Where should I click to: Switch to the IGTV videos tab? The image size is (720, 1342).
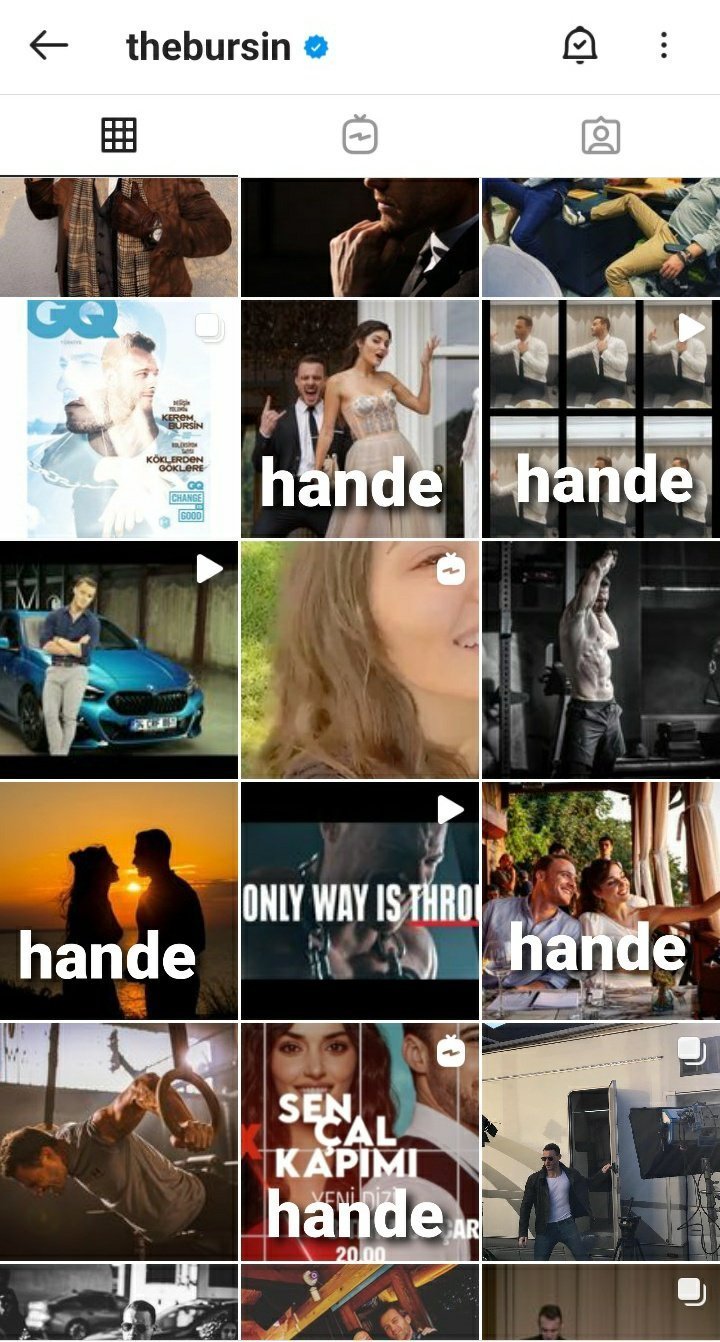pyautogui.click(x=360, y=135)
